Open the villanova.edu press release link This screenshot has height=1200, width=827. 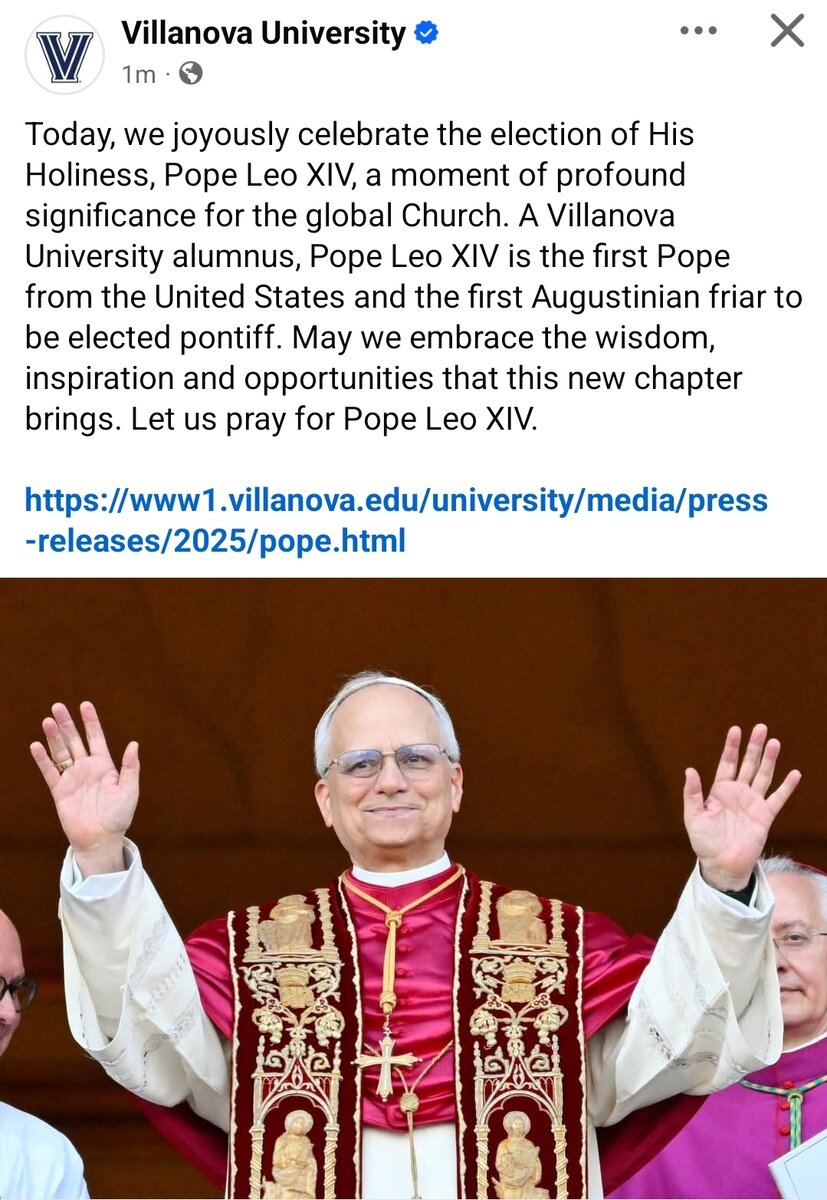(x=396, y=520)
